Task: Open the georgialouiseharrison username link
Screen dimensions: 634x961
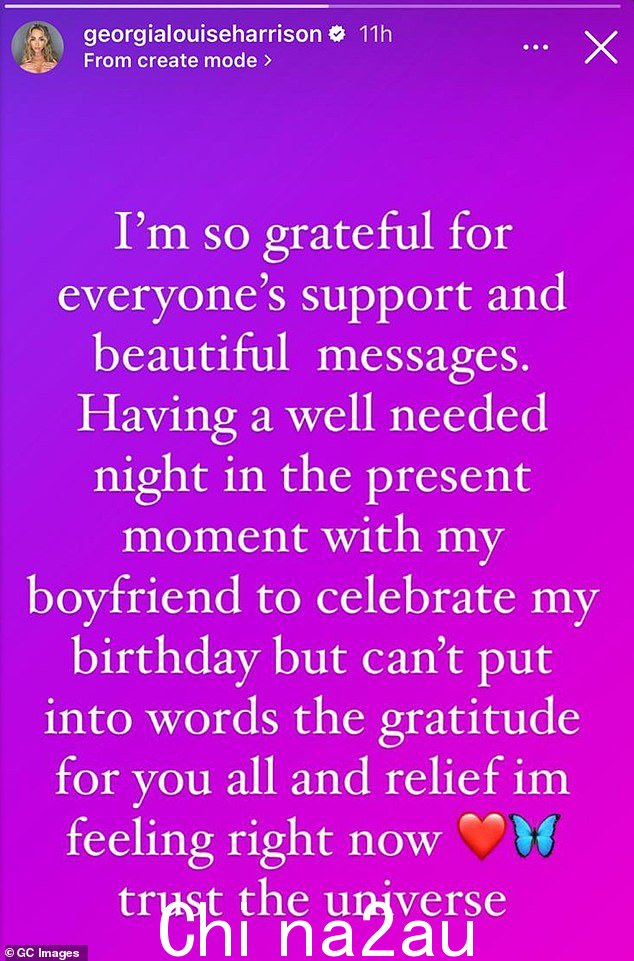Action: pos(202,34)
